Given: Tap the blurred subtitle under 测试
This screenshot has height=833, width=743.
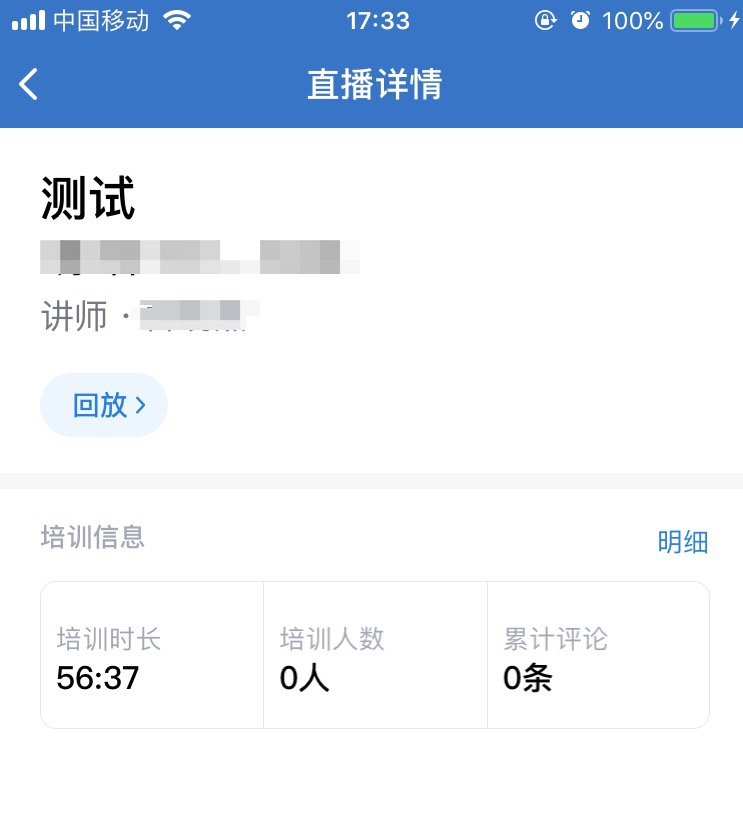Looking at the screenshot, I should (x=200, y=257).
